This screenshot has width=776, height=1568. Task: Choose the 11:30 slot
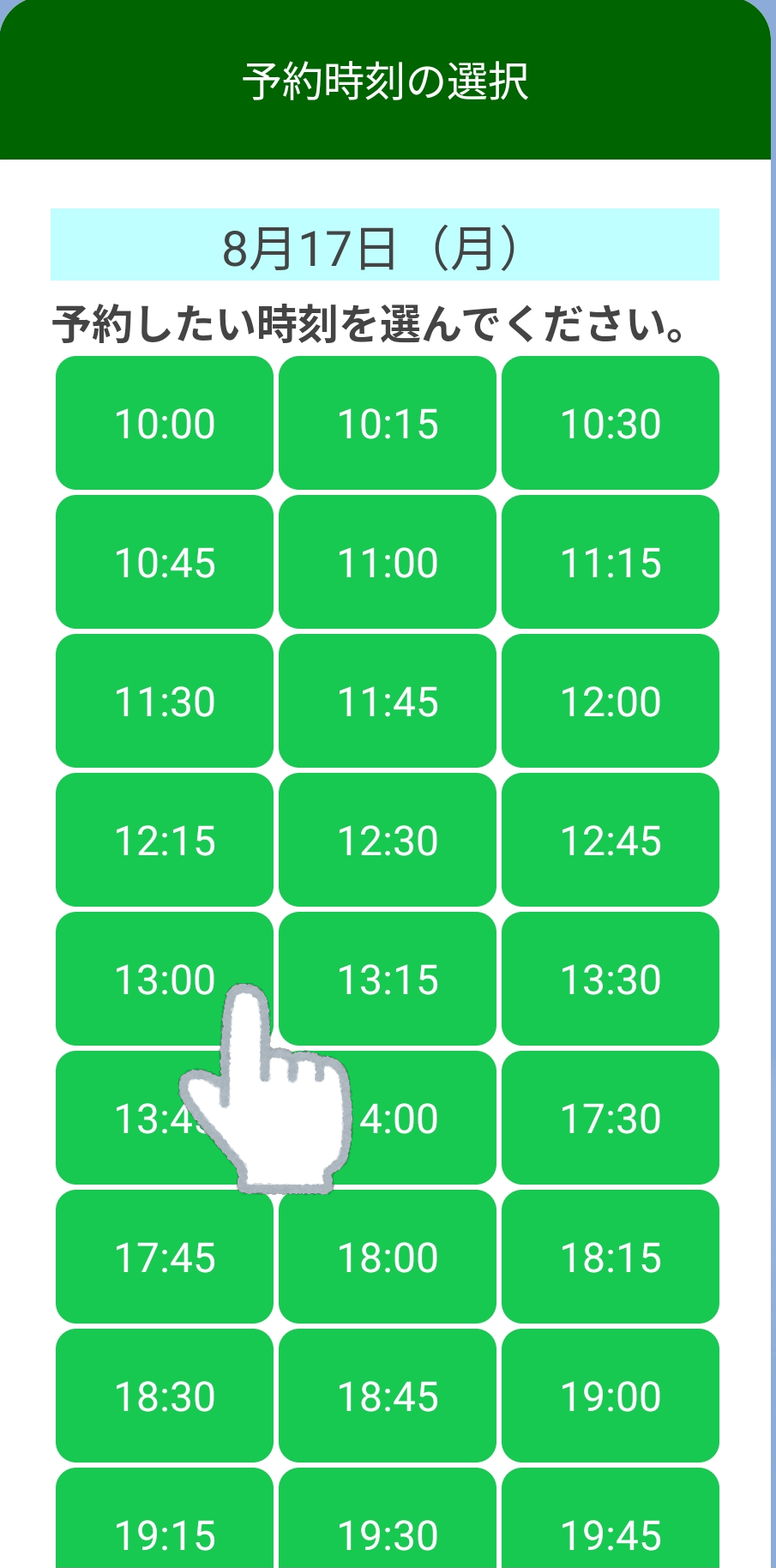(x=165, y=701)
